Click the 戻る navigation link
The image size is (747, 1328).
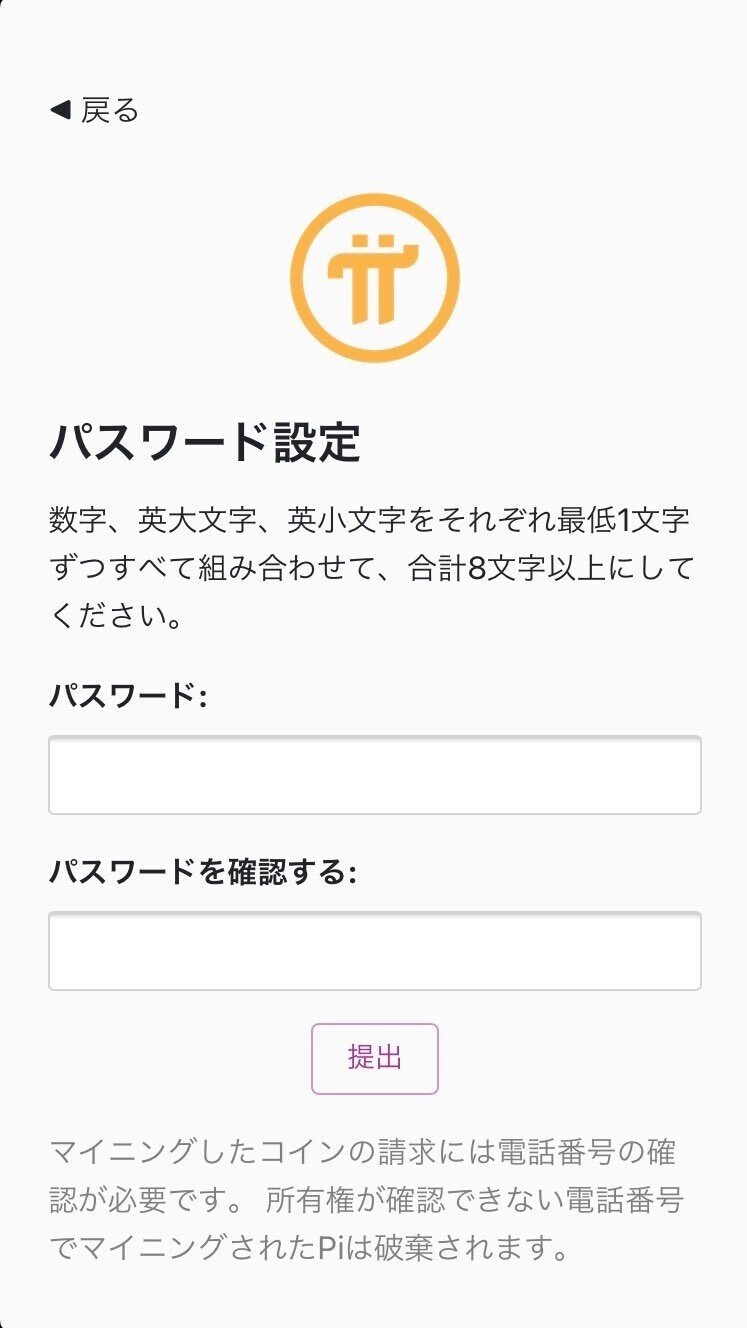(107, 111)
